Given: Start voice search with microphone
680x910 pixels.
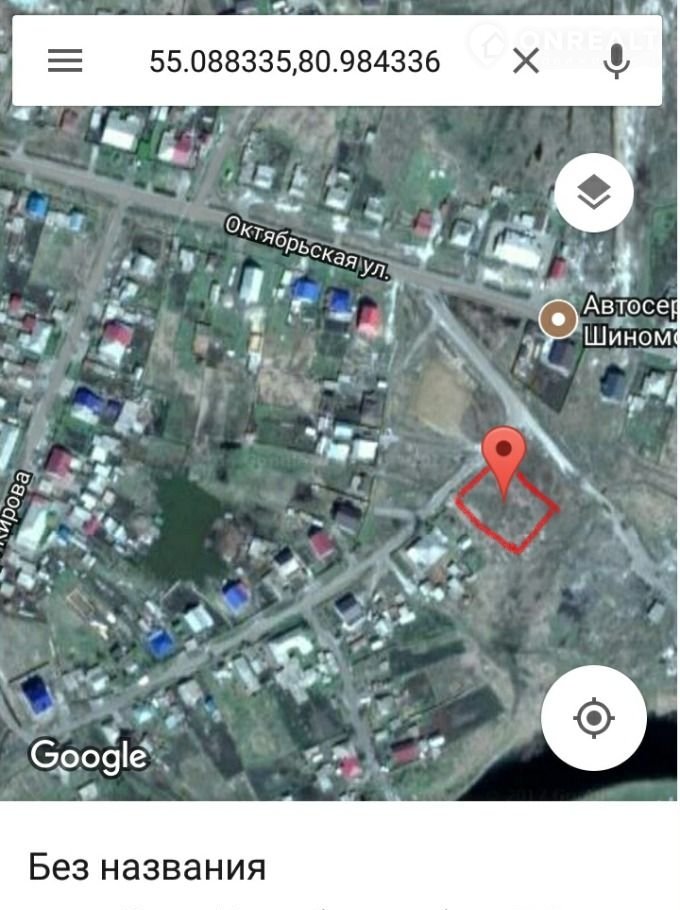Looking at the screenshot, I should 617,62.
